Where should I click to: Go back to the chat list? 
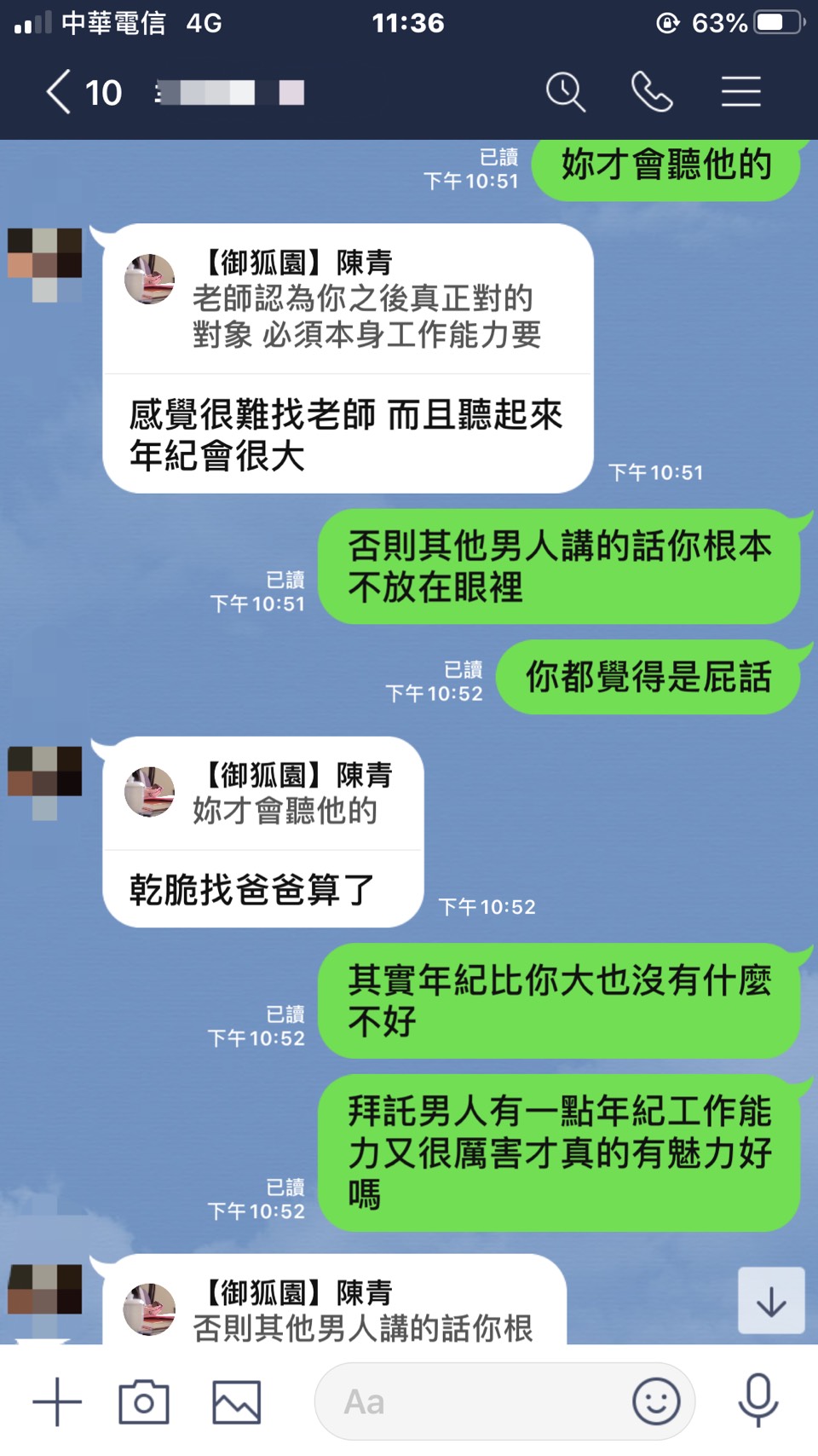(58, 92)
